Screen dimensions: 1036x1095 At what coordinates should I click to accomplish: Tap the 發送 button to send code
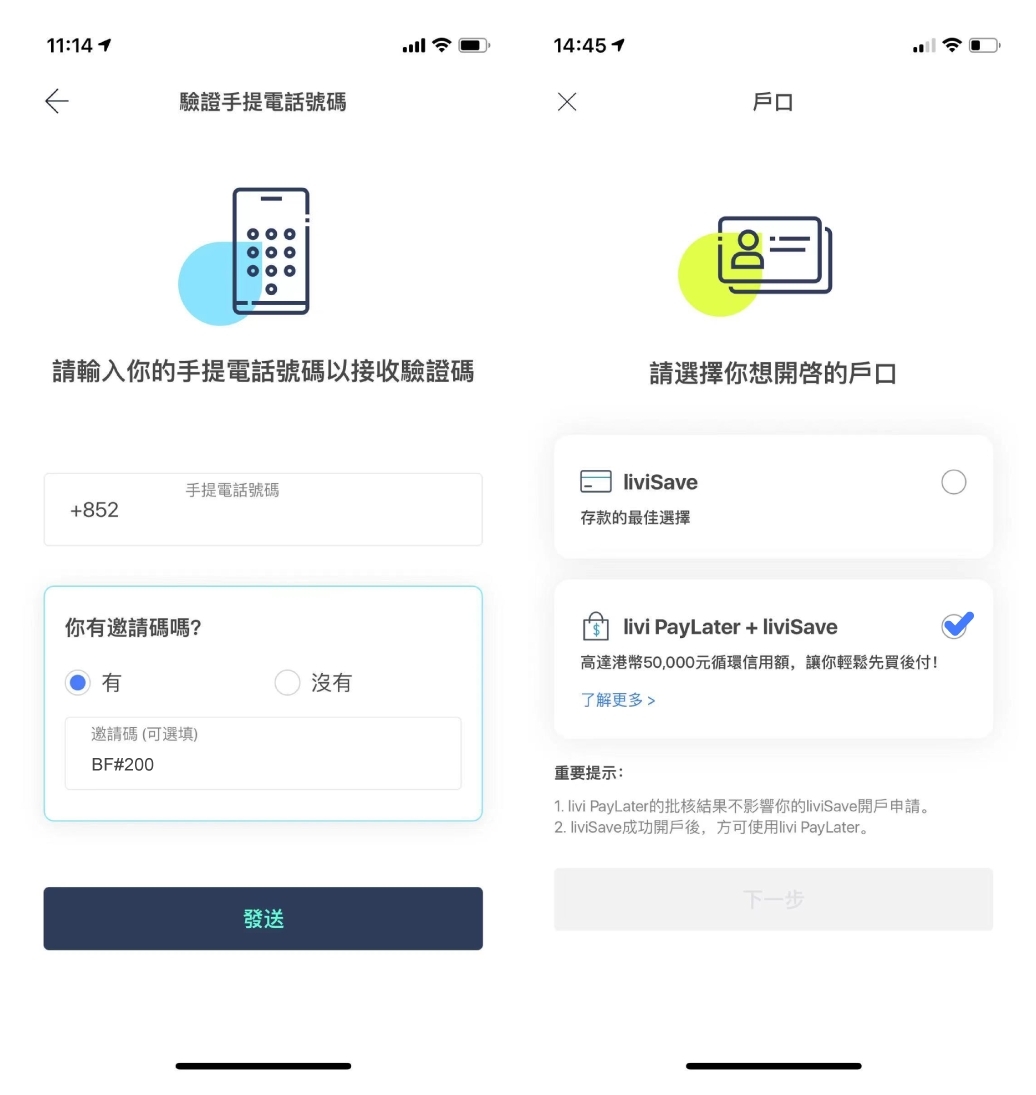(x=263, y=918)
